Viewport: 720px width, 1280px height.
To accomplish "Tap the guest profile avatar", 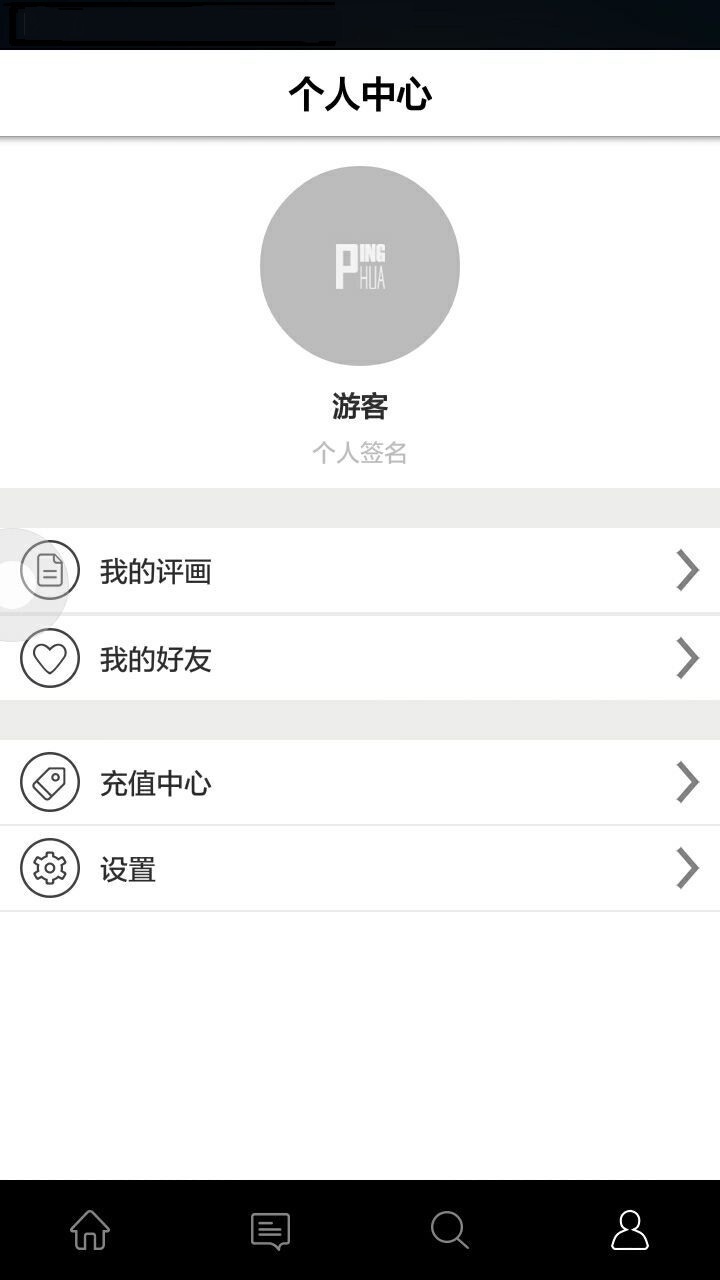I will 360,266.
